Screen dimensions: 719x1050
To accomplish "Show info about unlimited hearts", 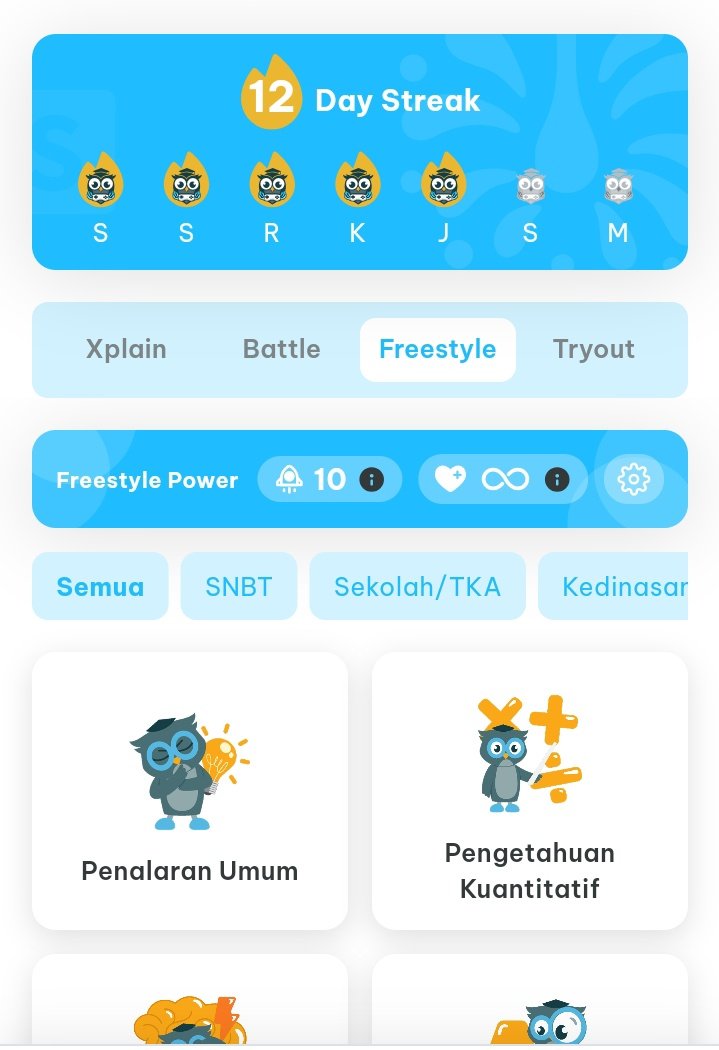I will pyautogui.click(x=557, y=480).
